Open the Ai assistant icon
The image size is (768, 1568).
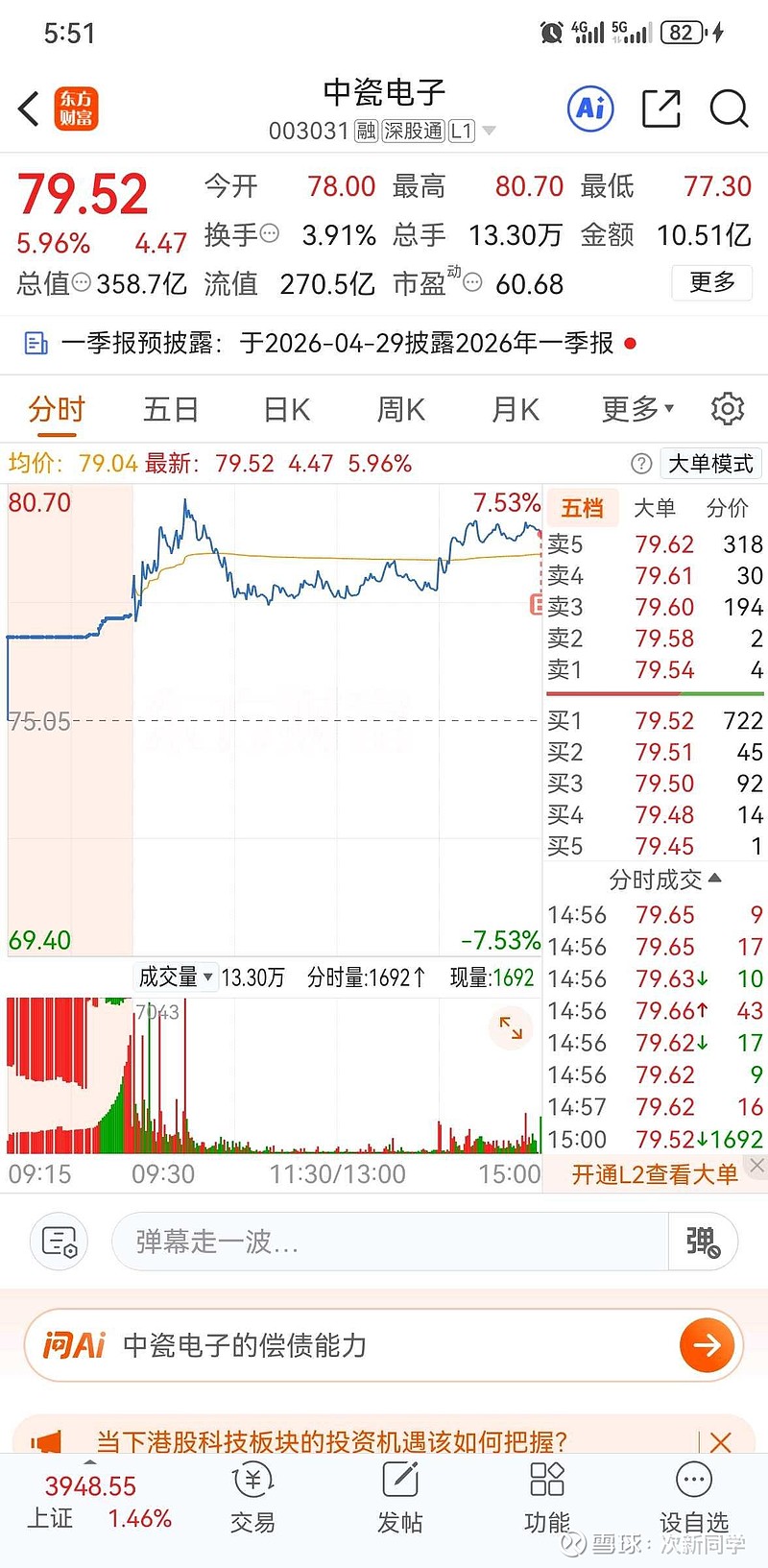coord(590,108)
